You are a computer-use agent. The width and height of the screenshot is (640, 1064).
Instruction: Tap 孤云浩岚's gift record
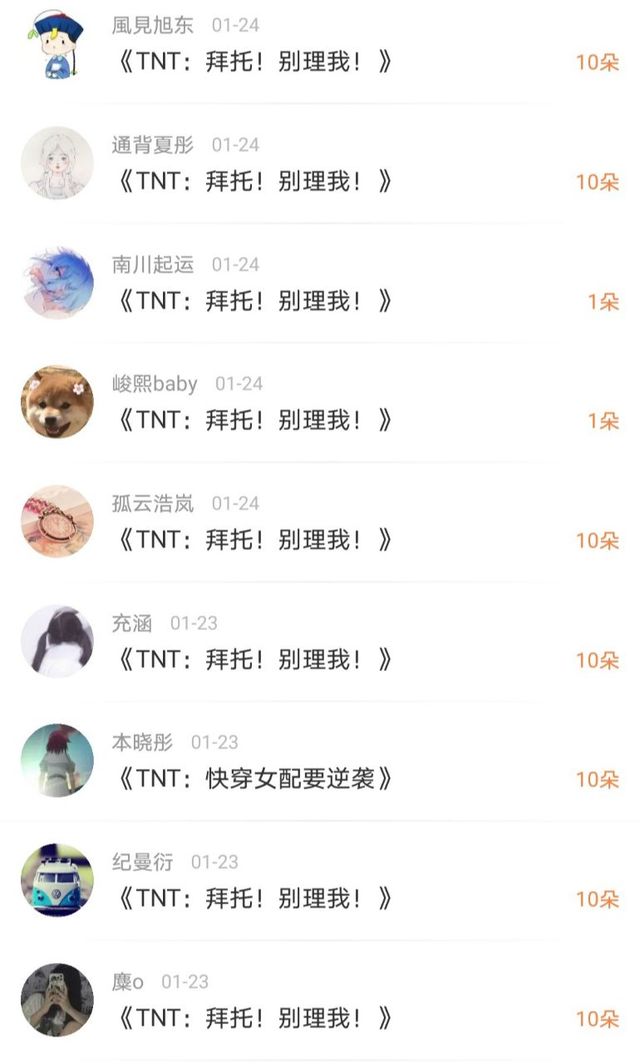(x=320, y=522)
